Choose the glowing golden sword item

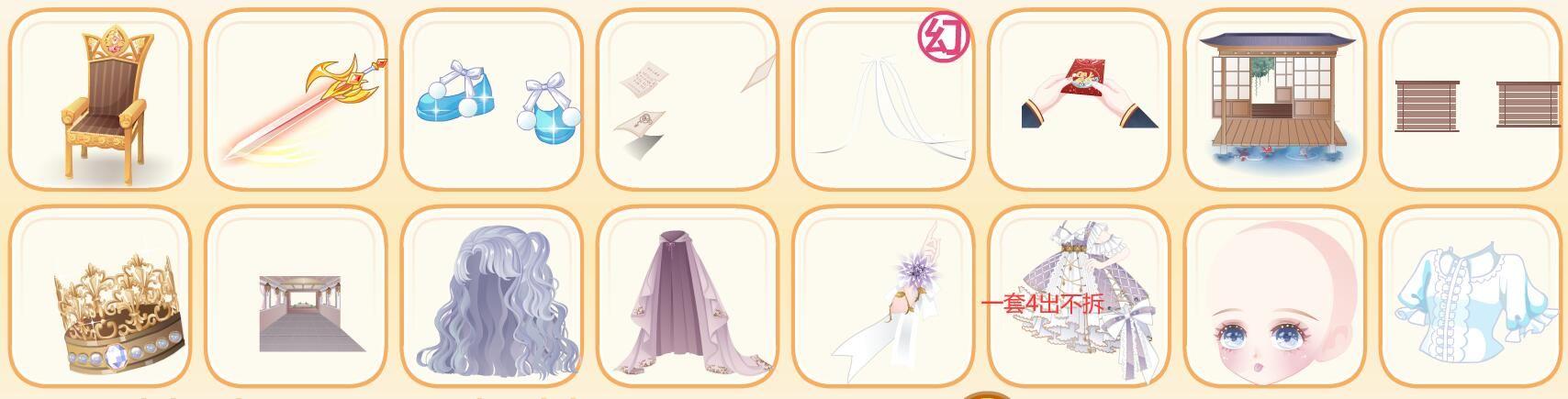[x=296, y=99]
